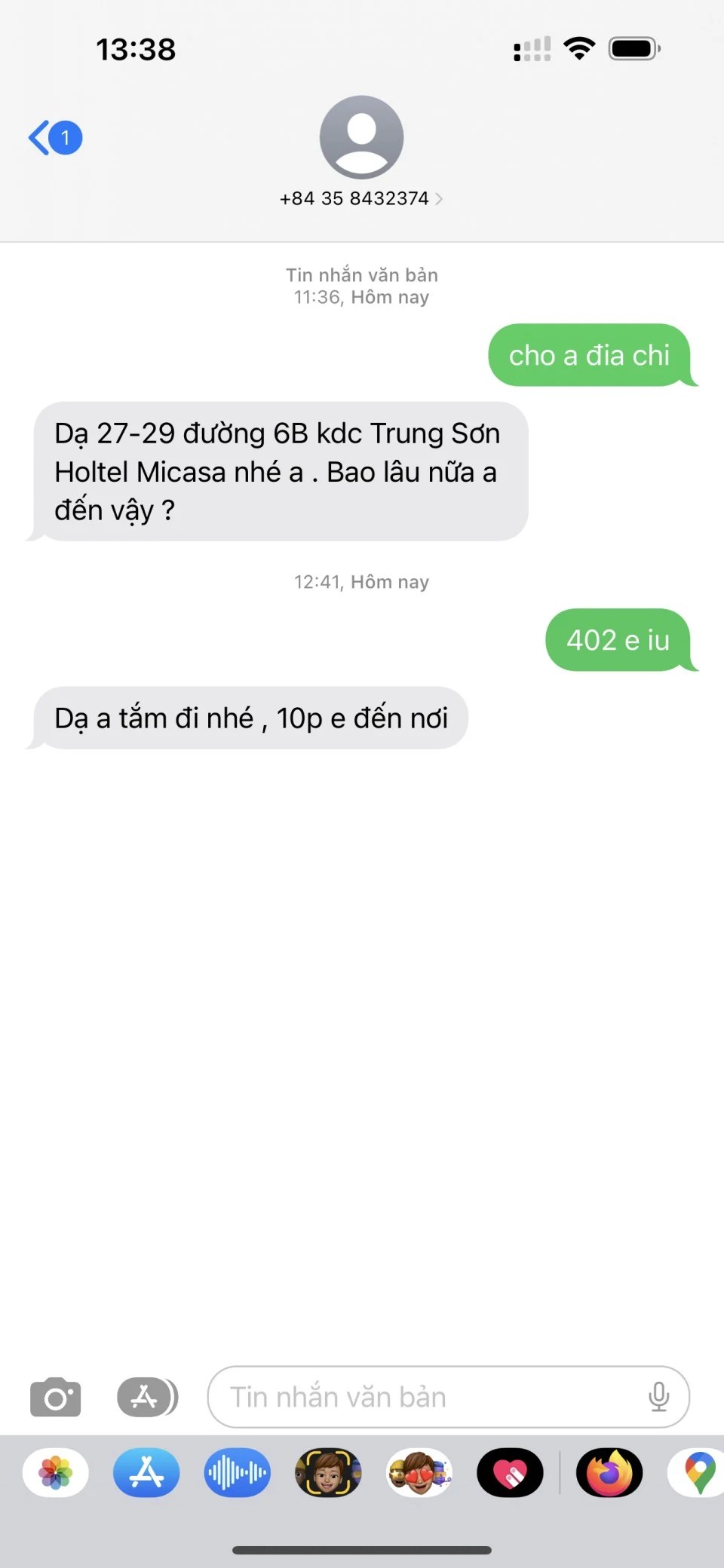This screenshot has height=1568, width=724.
Task: Start dictation with the microphone icon
Action: pyautogui.click(x=658, y=1397)
